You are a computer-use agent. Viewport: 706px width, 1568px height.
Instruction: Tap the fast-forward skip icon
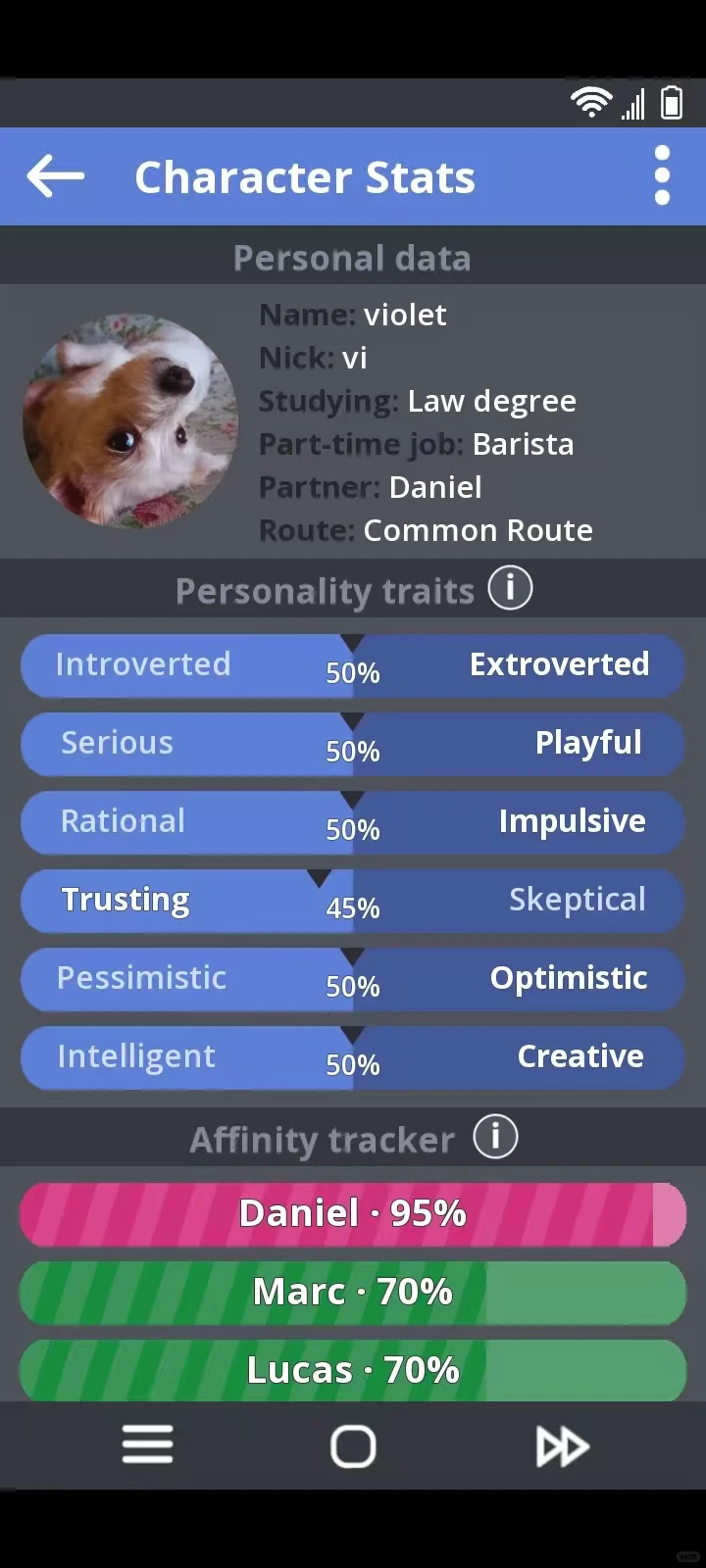pyautogui.click(x=562, y=1445)
